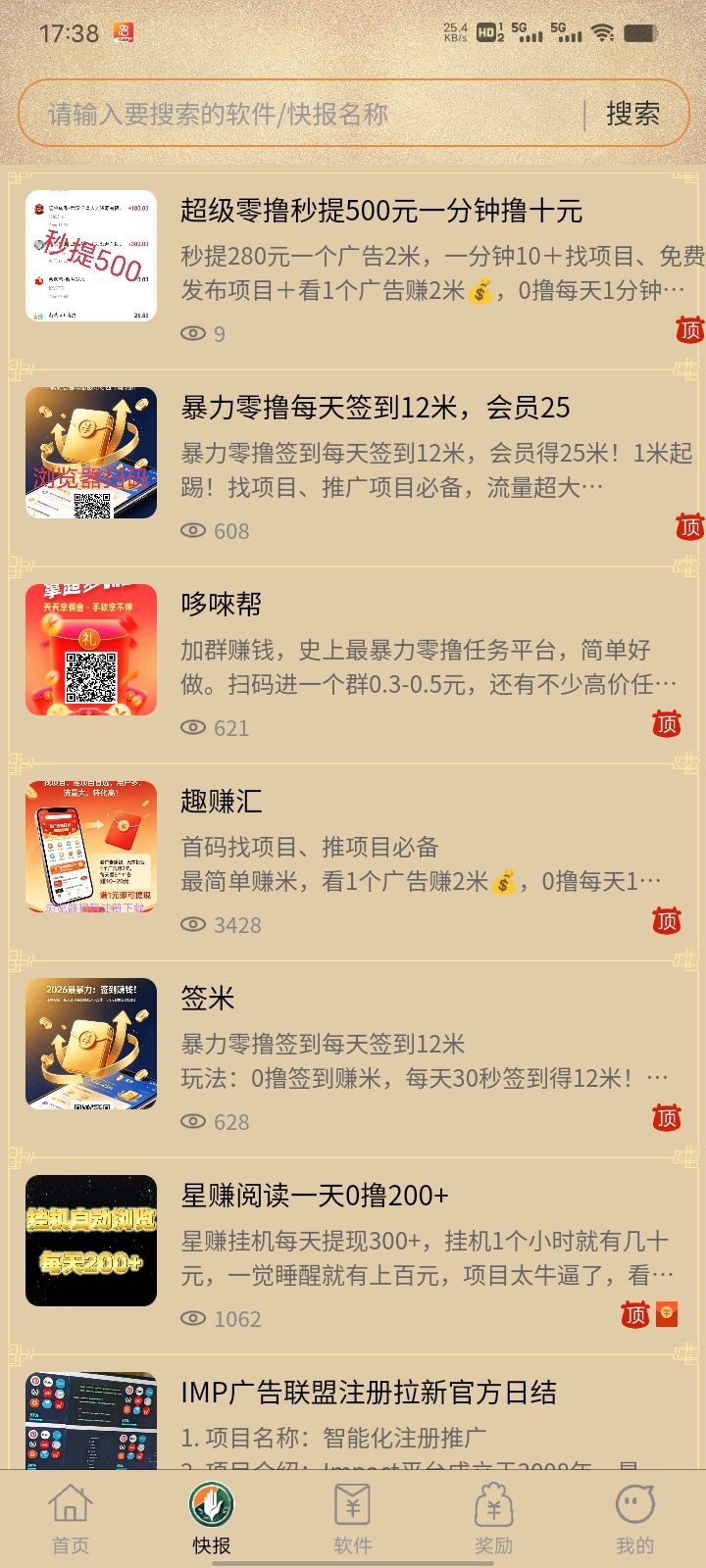Image resolution: width=706 pixels, height=1568 pixels.
Task: Open the 奖励 tab
Action: pos(494,1519)
